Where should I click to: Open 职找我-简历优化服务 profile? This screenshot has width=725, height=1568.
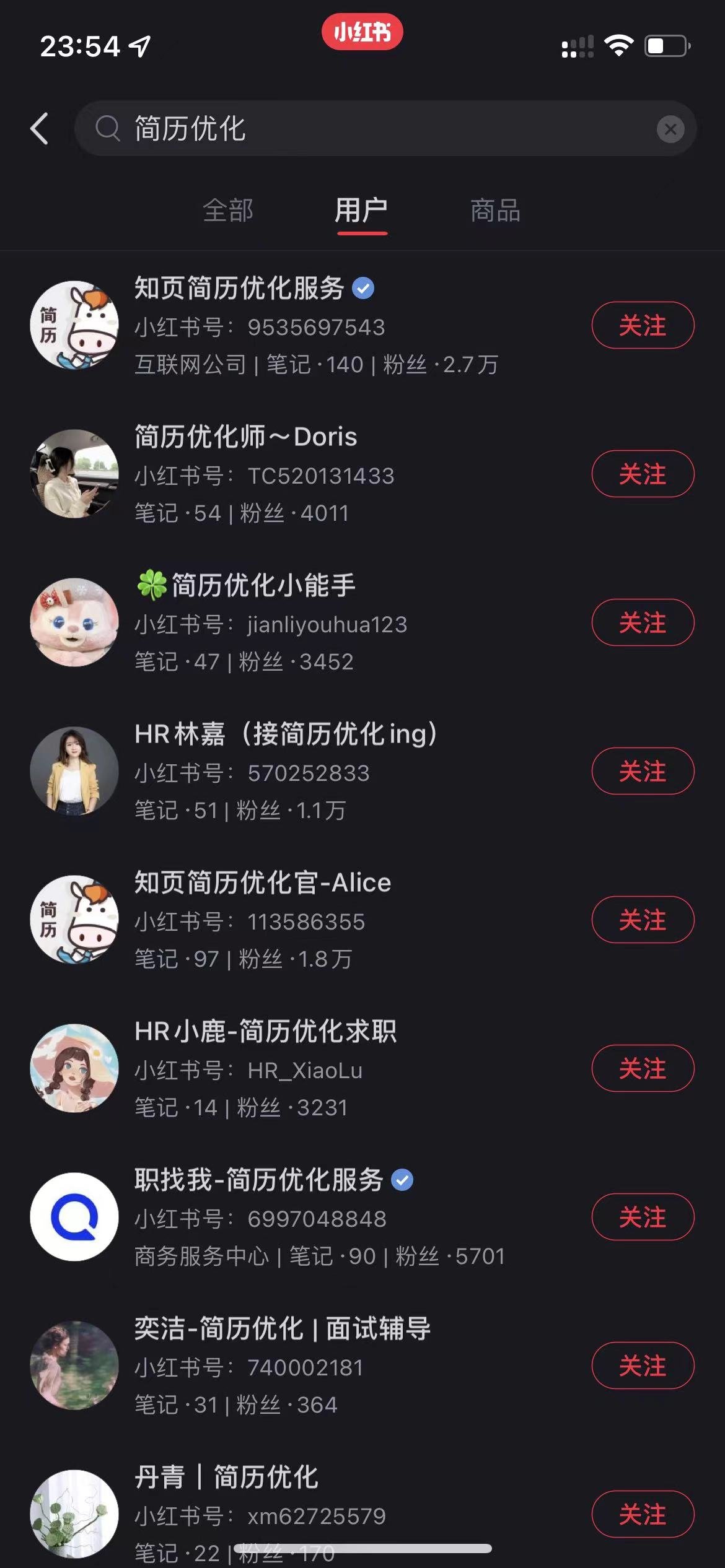coord(259,1180)
